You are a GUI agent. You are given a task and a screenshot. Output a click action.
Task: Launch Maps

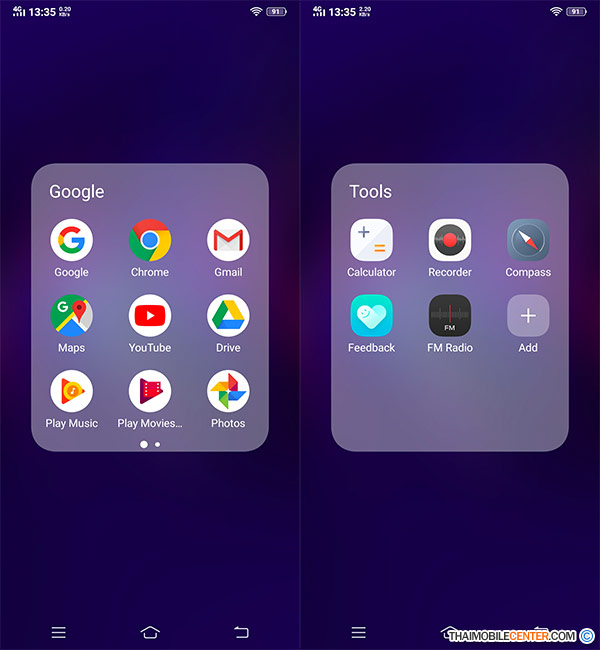tap(71, 316)
